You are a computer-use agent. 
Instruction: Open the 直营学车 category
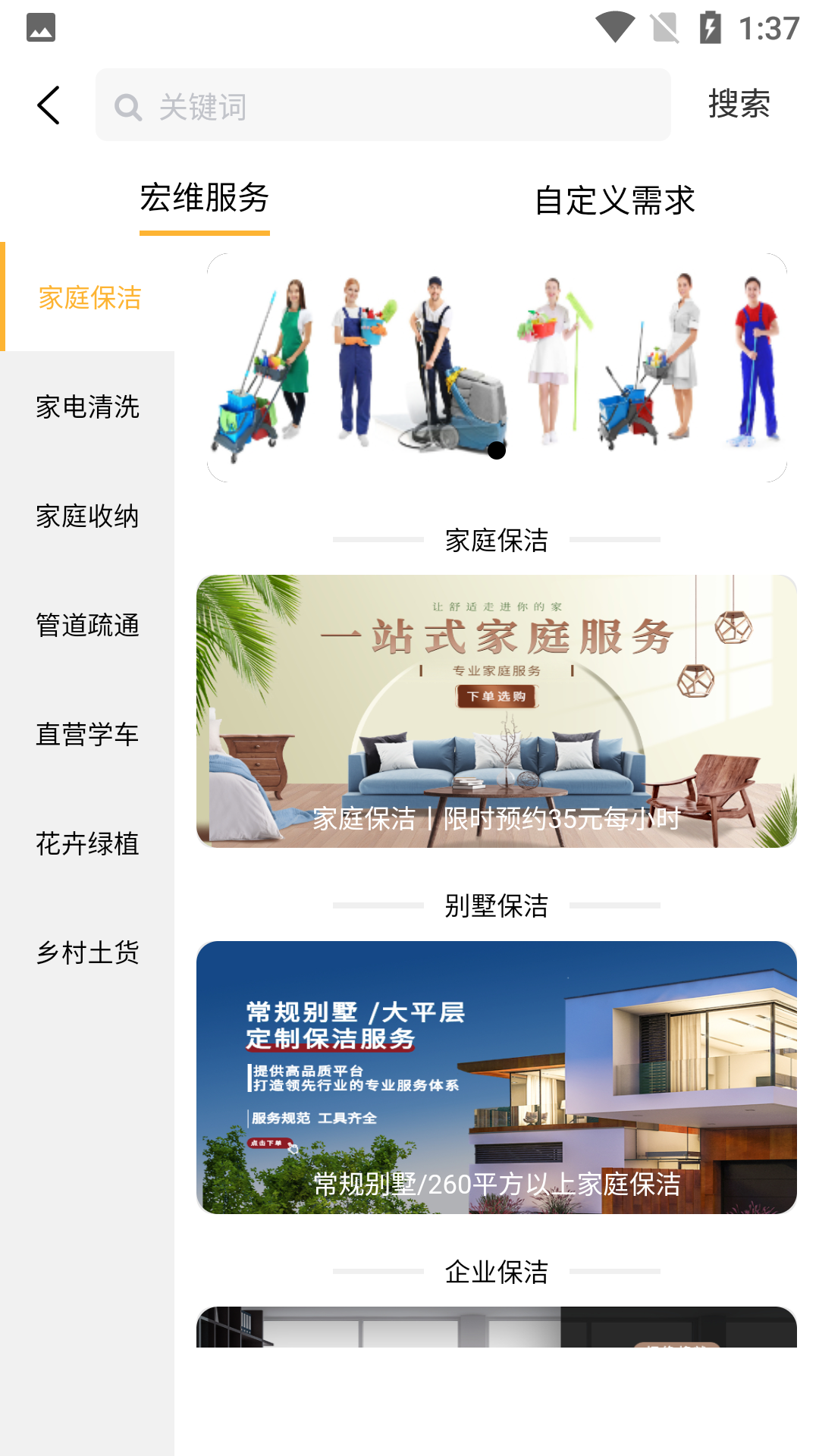[x=87, y=734]
